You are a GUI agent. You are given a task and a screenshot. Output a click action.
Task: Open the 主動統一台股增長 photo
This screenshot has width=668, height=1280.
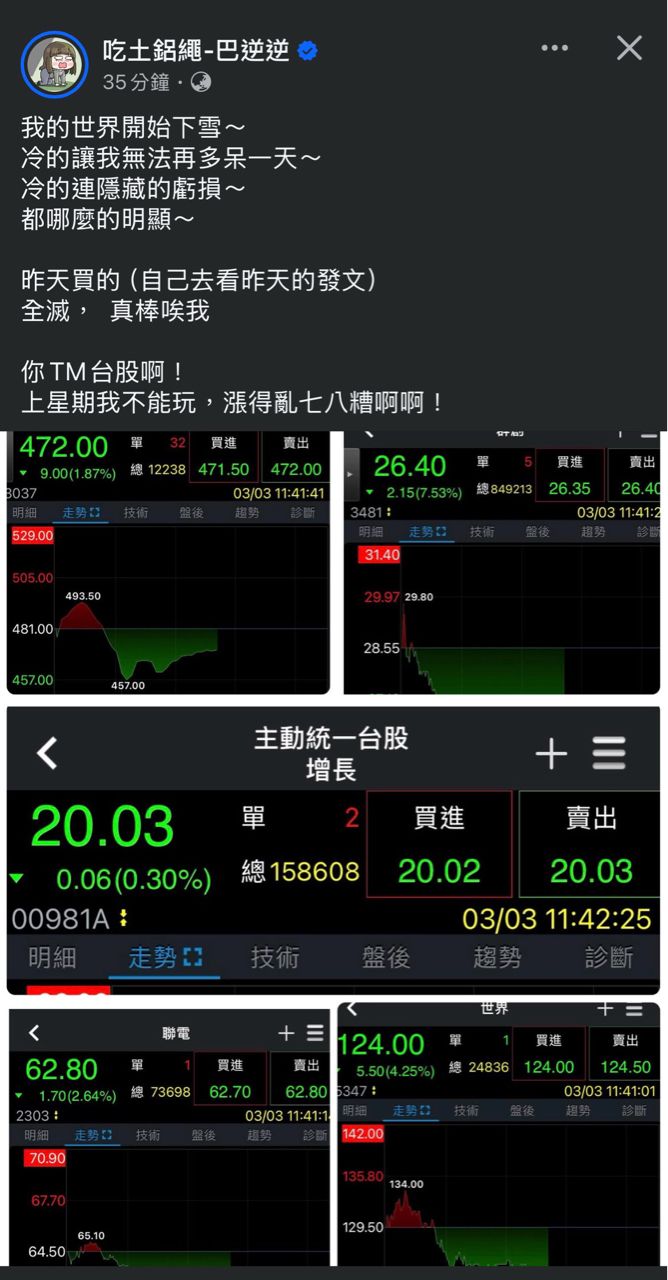334,850
